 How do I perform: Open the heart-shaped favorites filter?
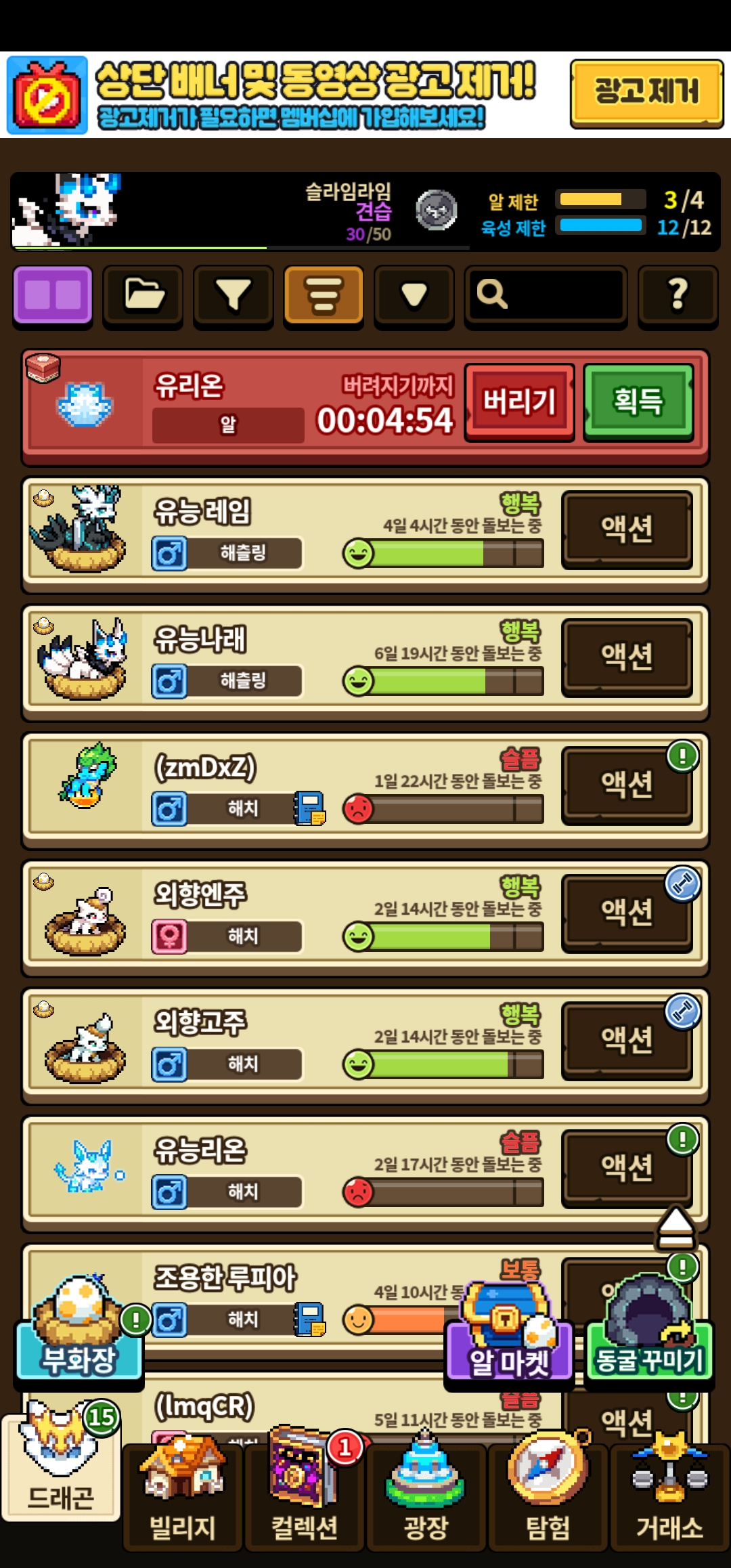(414, 295)
